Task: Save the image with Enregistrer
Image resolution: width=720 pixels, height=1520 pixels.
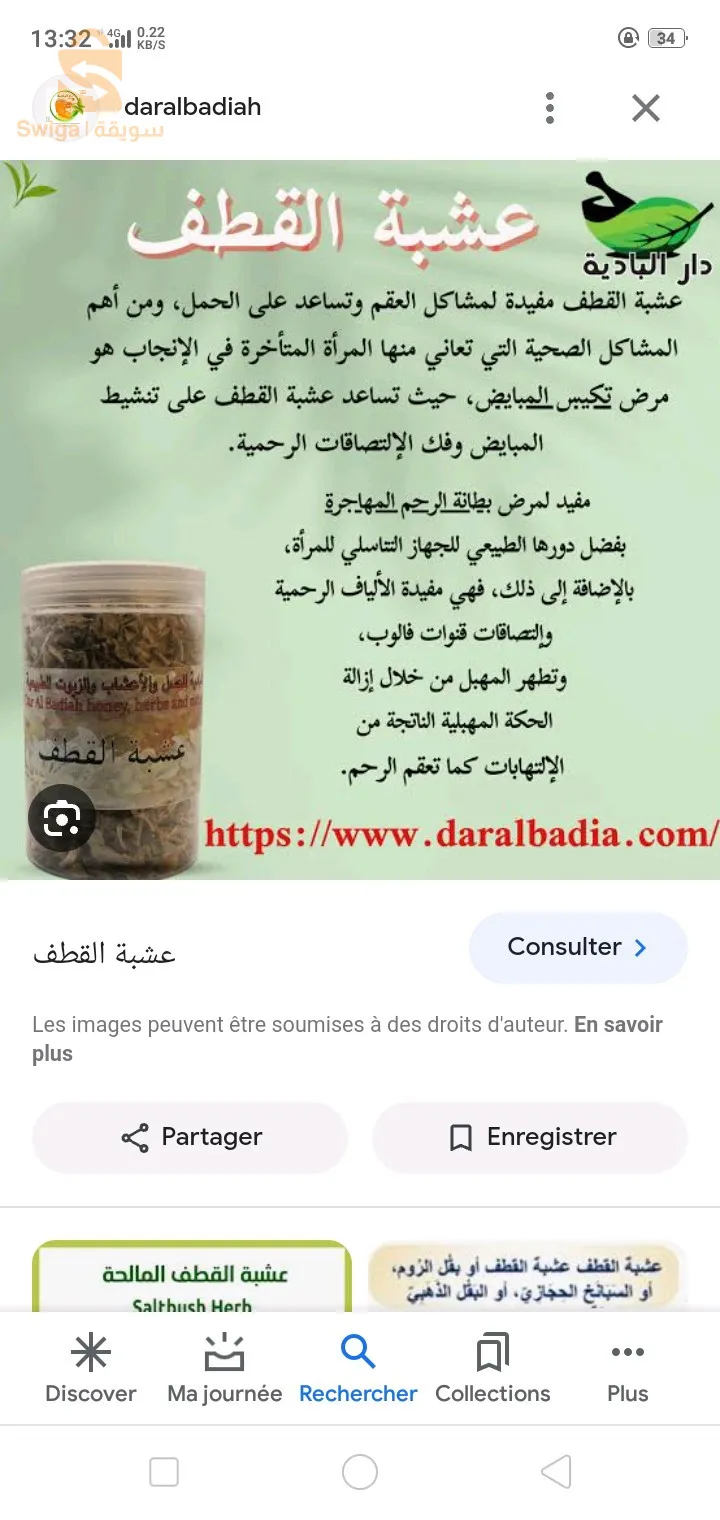Action: point(530,1137)
